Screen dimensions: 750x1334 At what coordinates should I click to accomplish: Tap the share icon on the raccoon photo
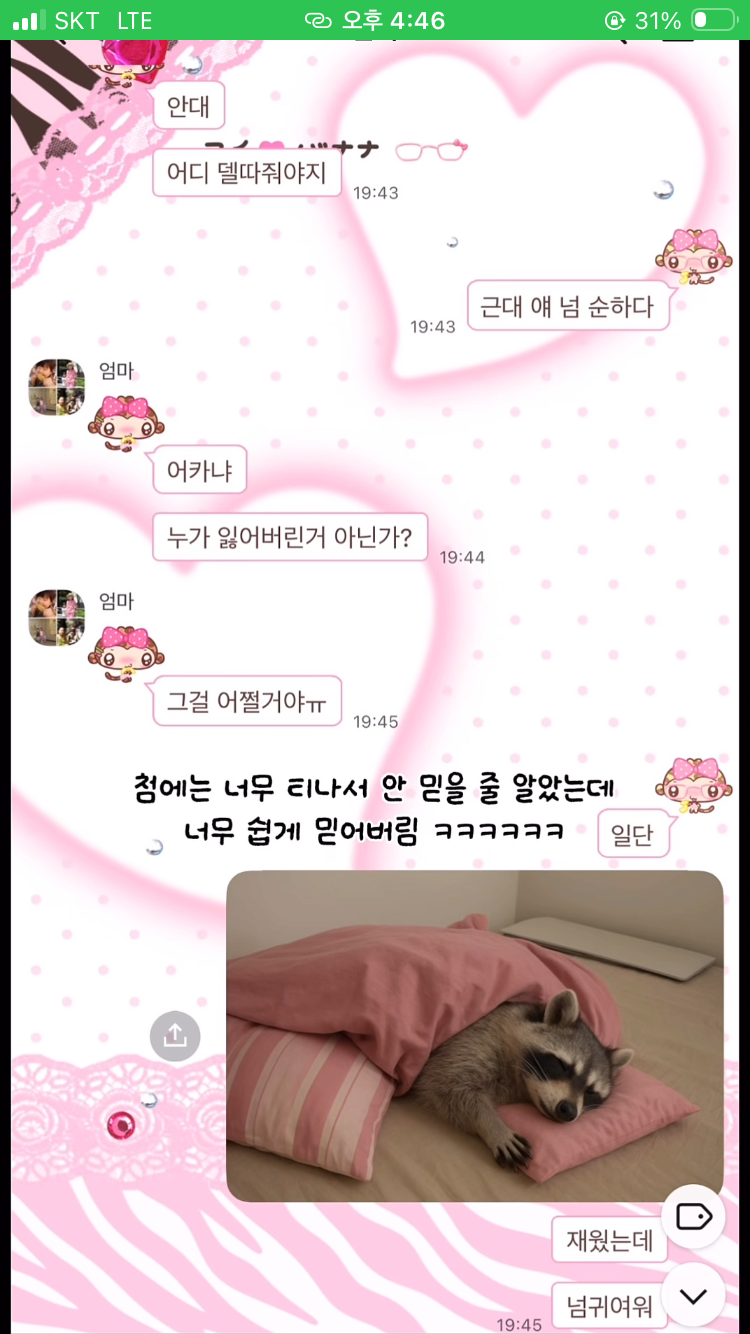[175, 1037]
